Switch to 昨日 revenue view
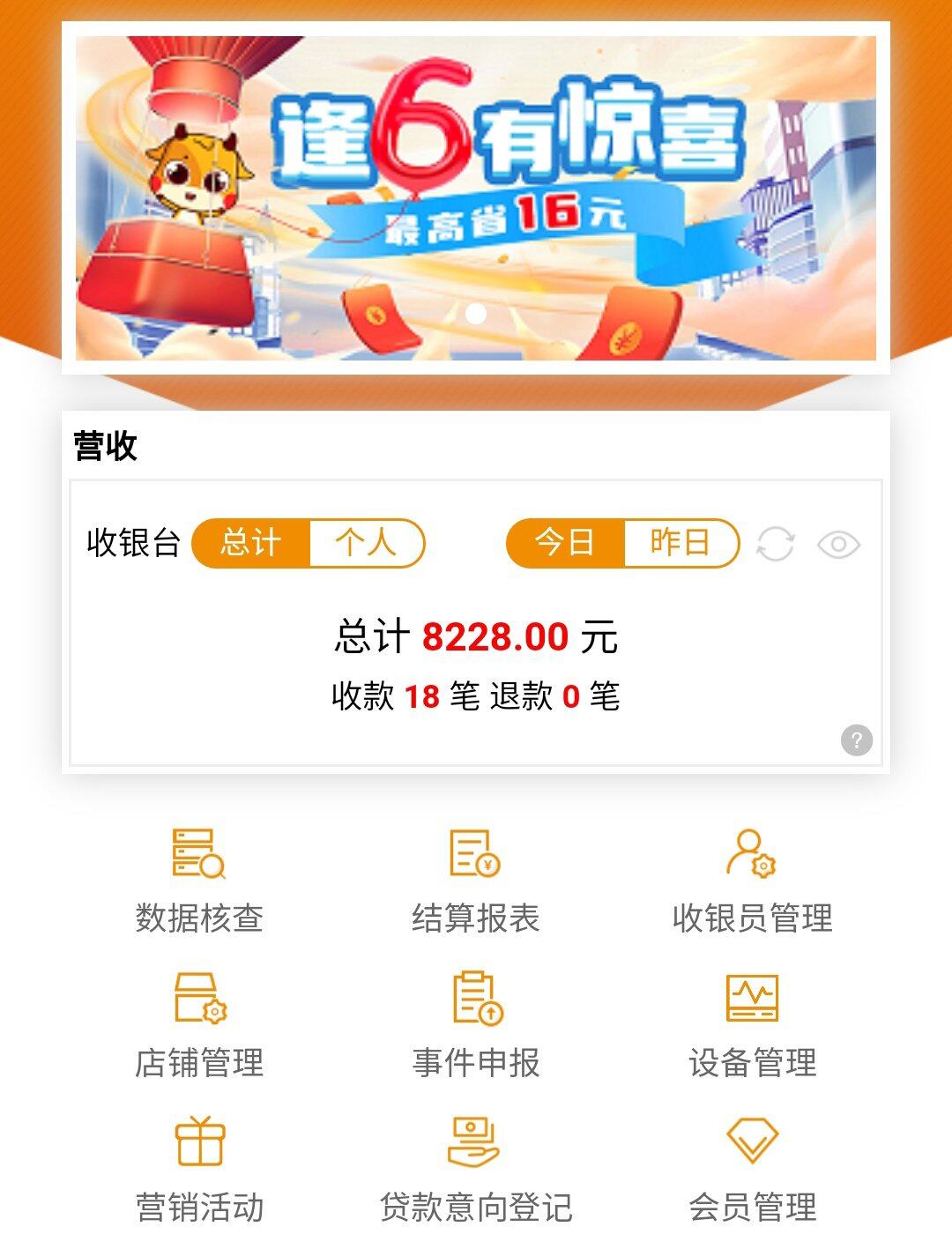 coord(680,543)
